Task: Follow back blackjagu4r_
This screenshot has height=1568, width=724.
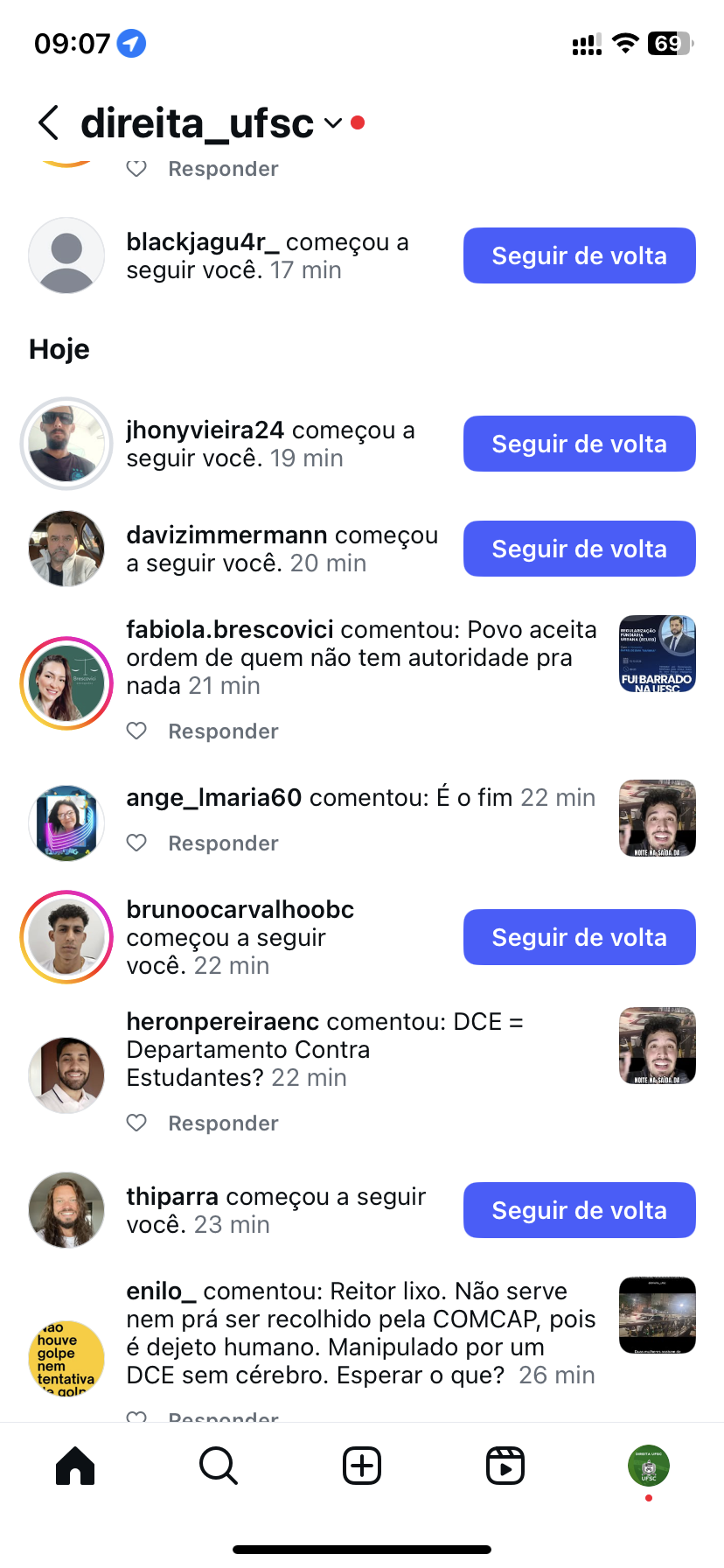Action: [579, 255]
